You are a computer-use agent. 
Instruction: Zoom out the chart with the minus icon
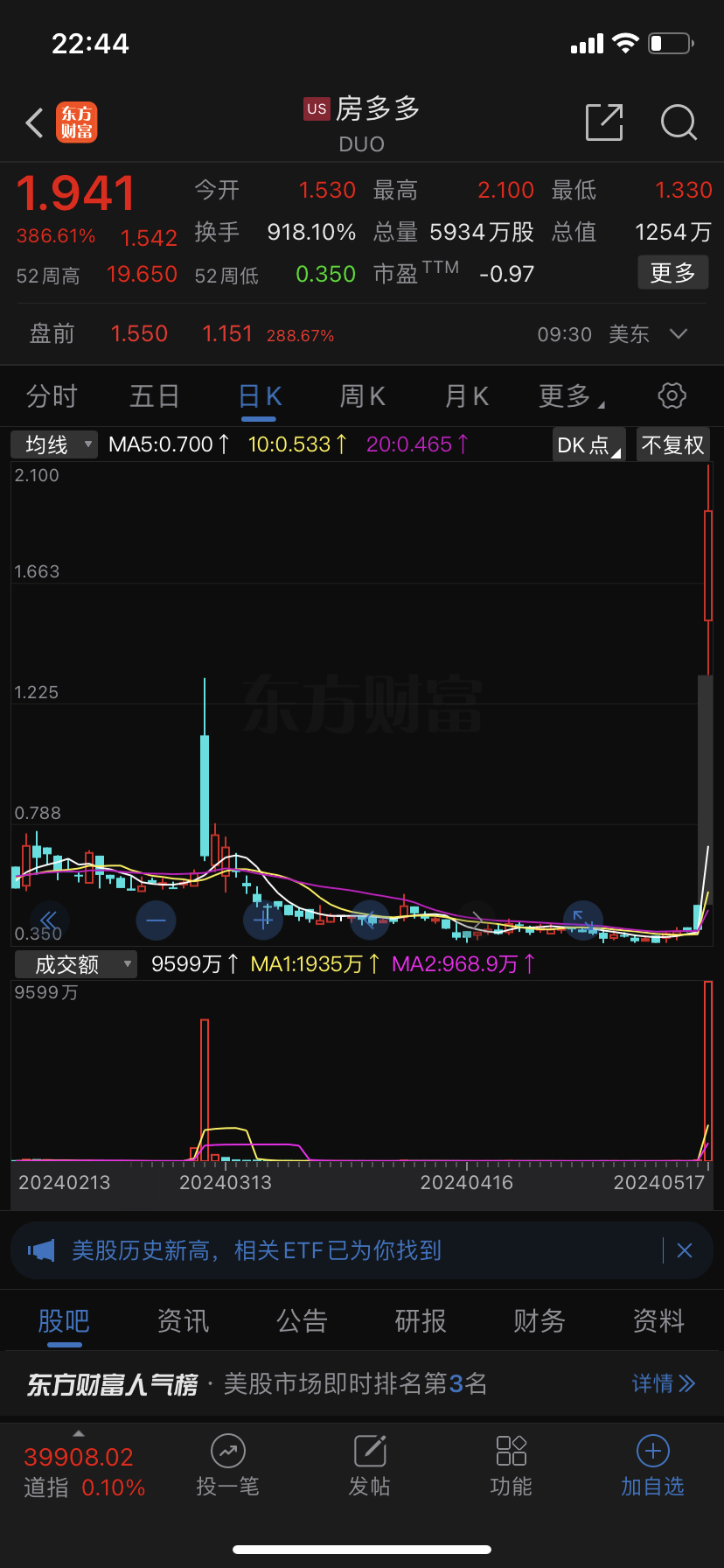pyautogui.click(x=156, y=920)
